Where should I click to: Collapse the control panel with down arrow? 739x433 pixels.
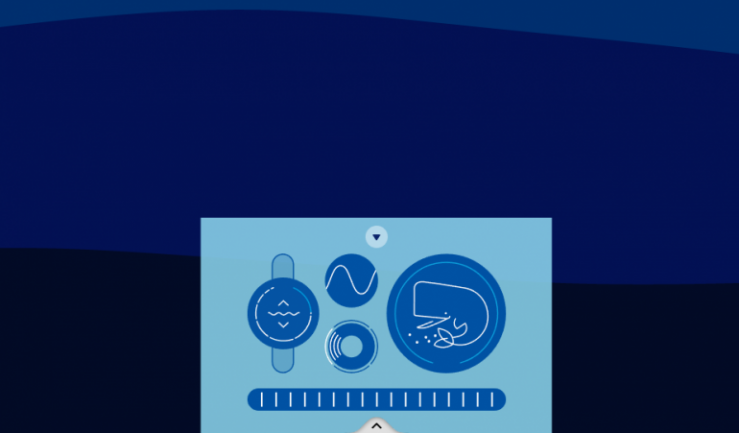[x=376, y=237]
